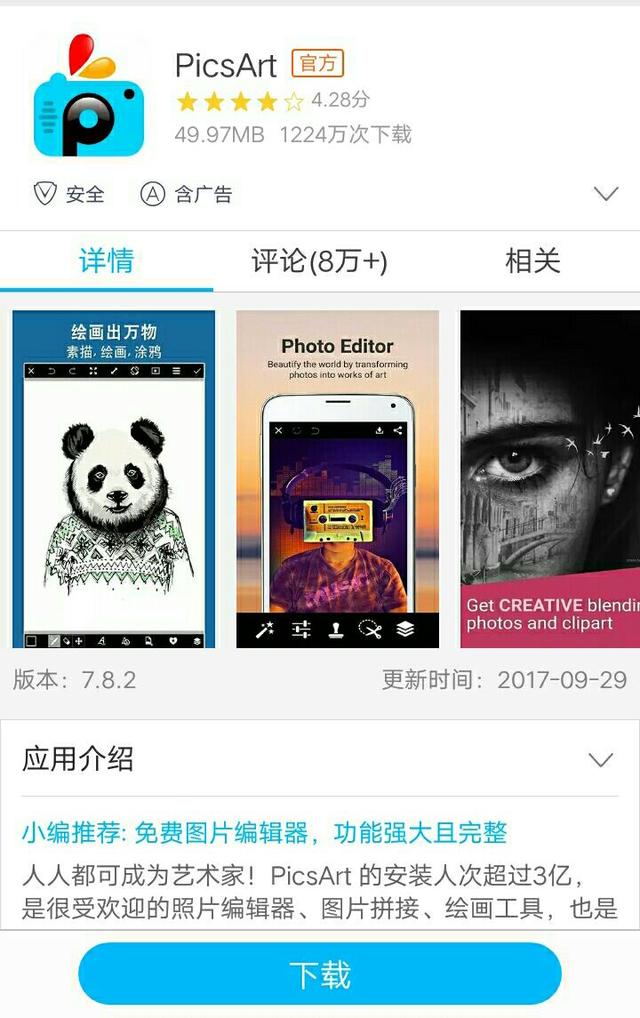The width and height of the screenshot is (640, 1018).
Task: Switch to the 相关 related tab
Action: pyautogui.click(x=533, y=261)
